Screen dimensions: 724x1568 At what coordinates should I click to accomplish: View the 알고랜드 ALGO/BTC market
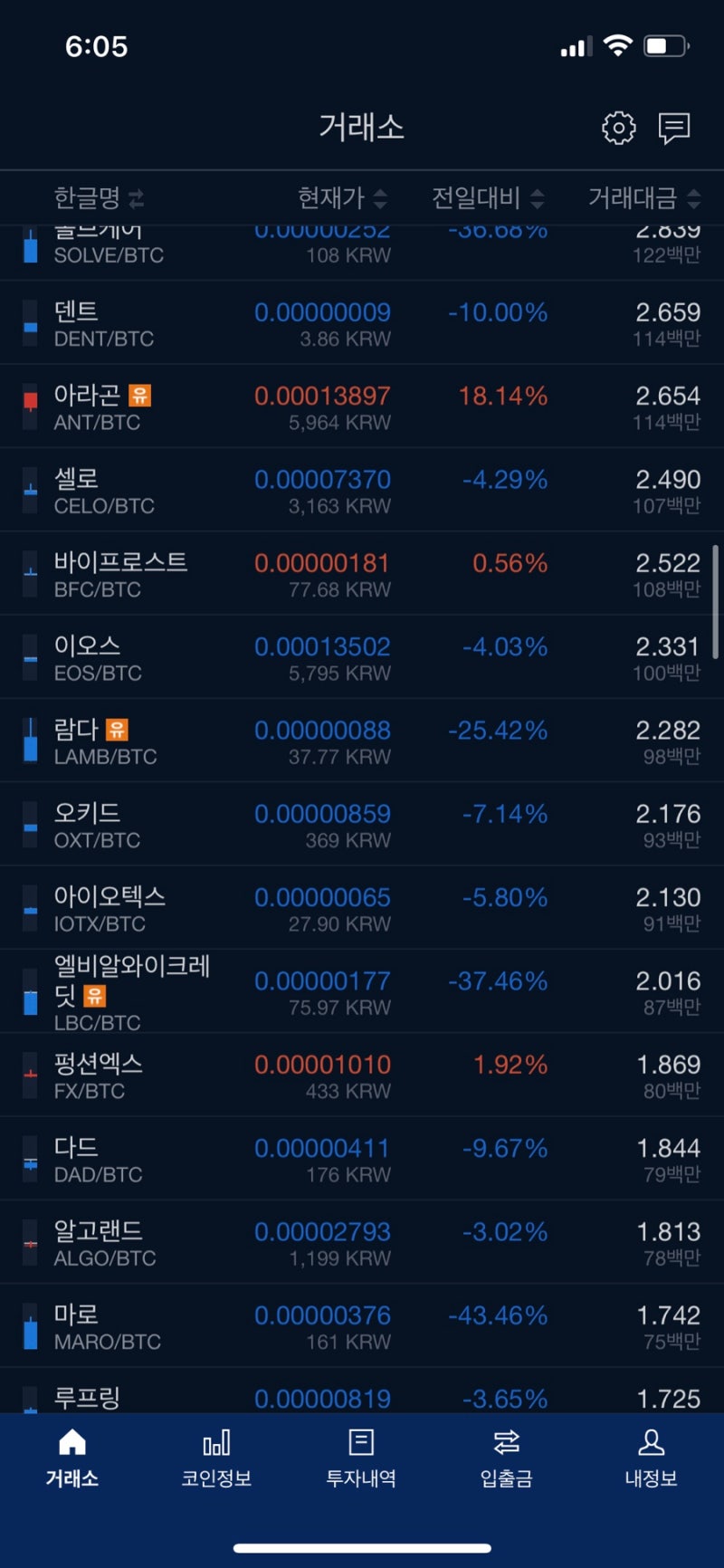point(362,1243)
